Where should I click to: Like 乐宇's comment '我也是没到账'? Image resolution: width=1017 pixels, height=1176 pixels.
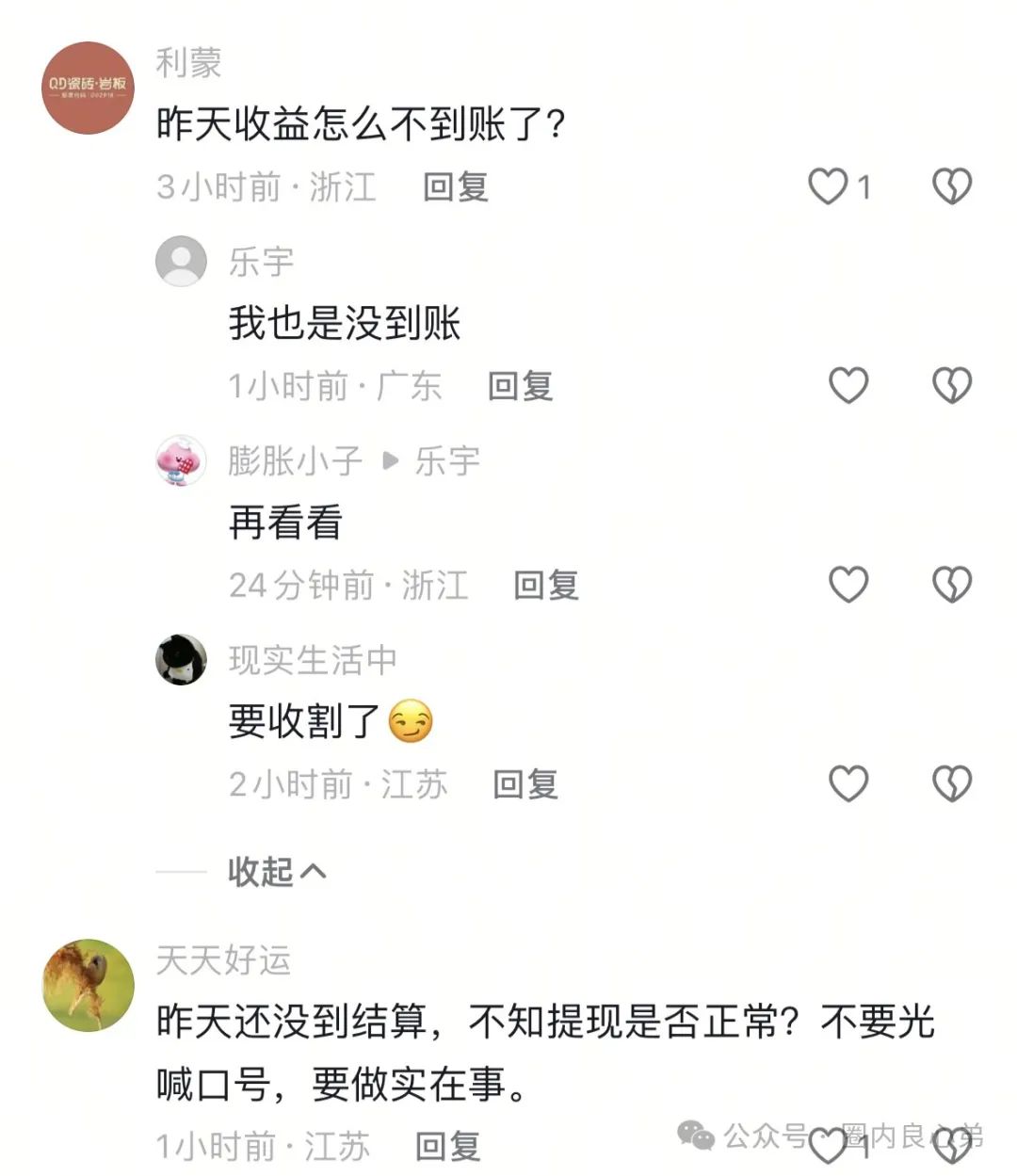(849, 385)
